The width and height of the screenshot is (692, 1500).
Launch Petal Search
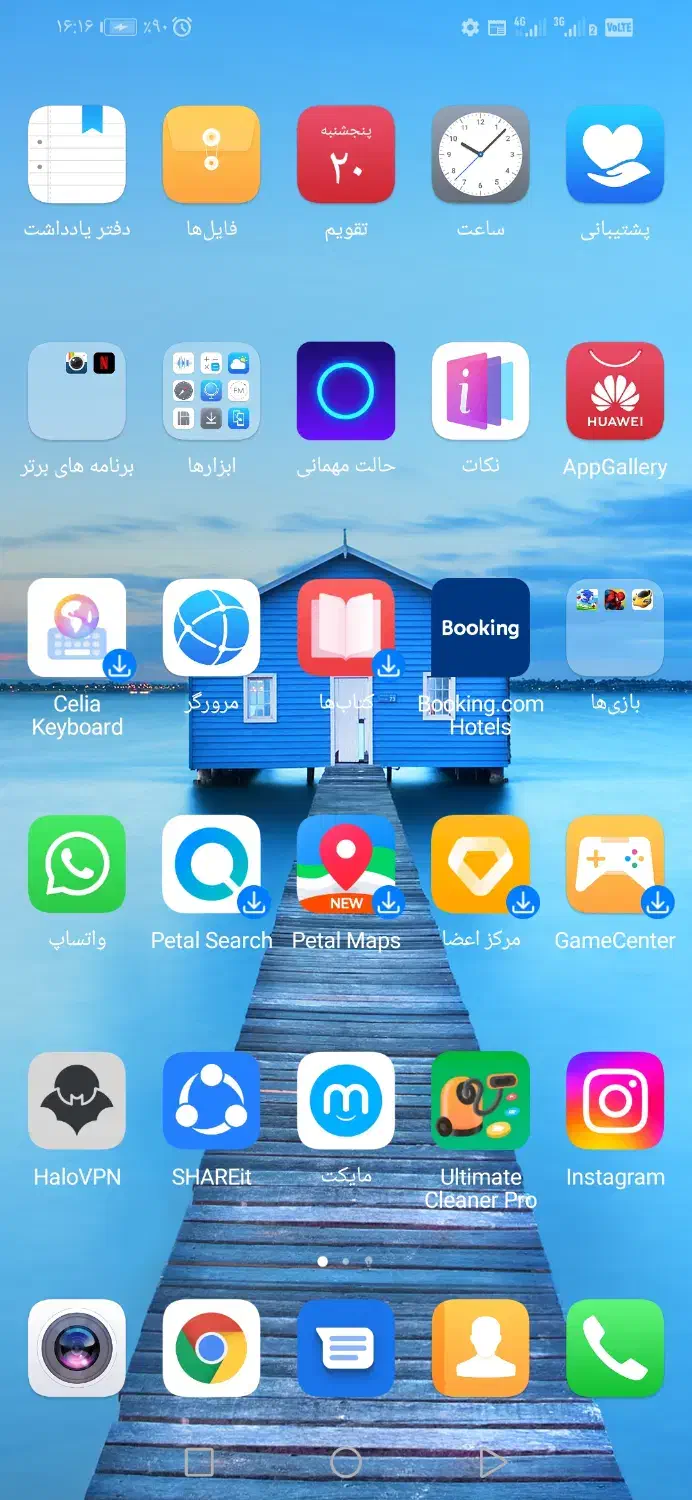211,864
